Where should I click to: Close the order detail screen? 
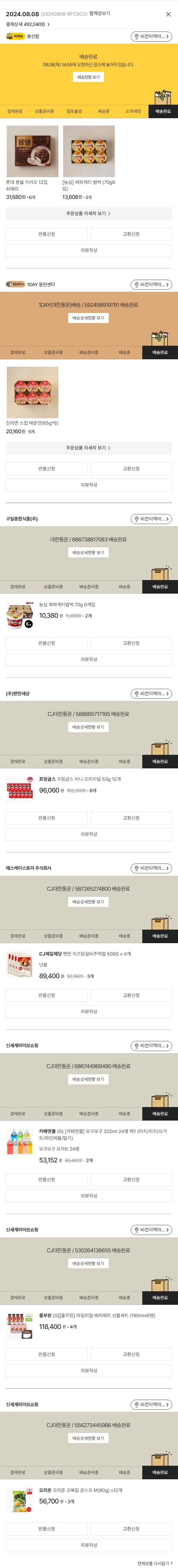(168, 14)
